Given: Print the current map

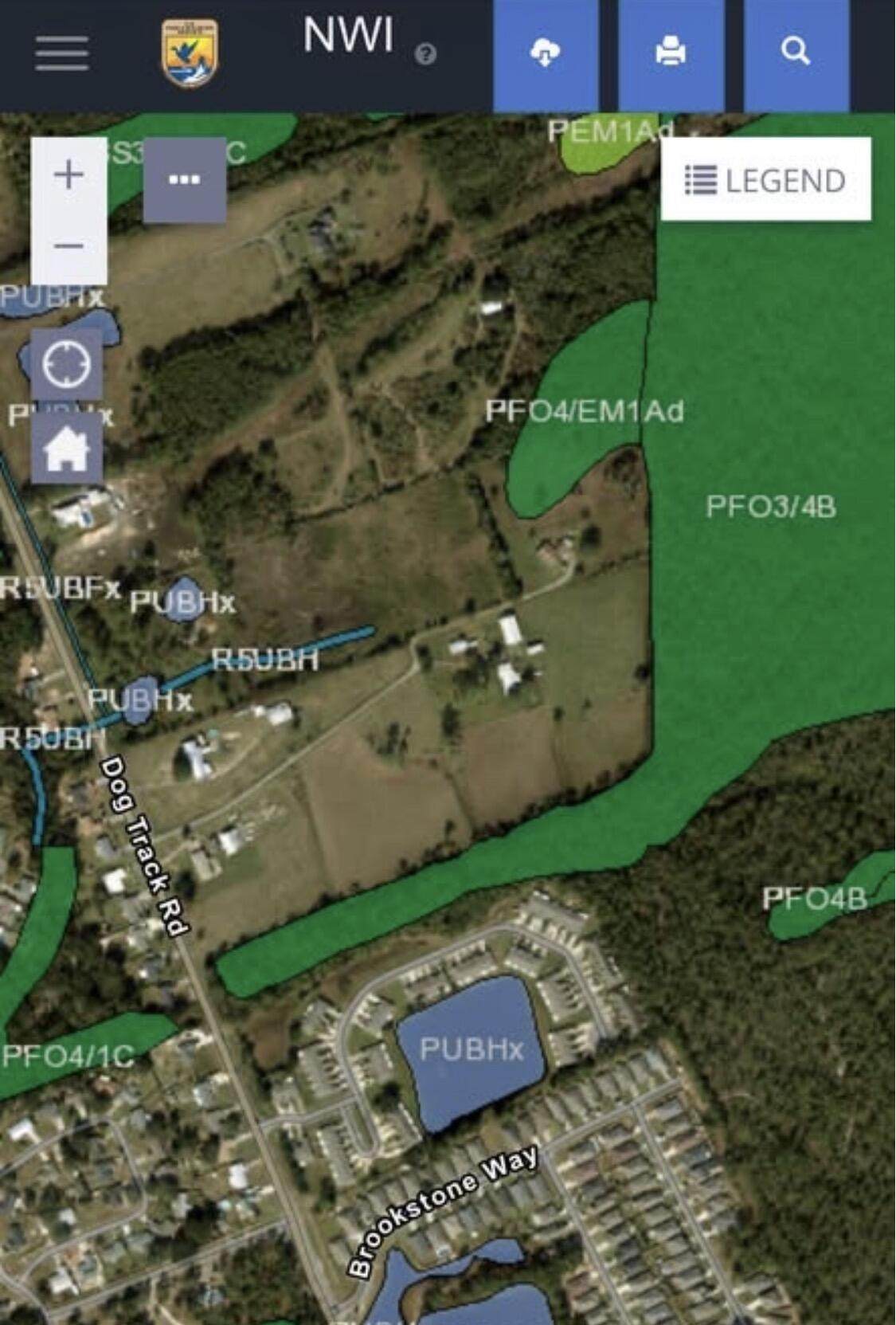Looking at the screenshot, I should [x=671, y=53].
